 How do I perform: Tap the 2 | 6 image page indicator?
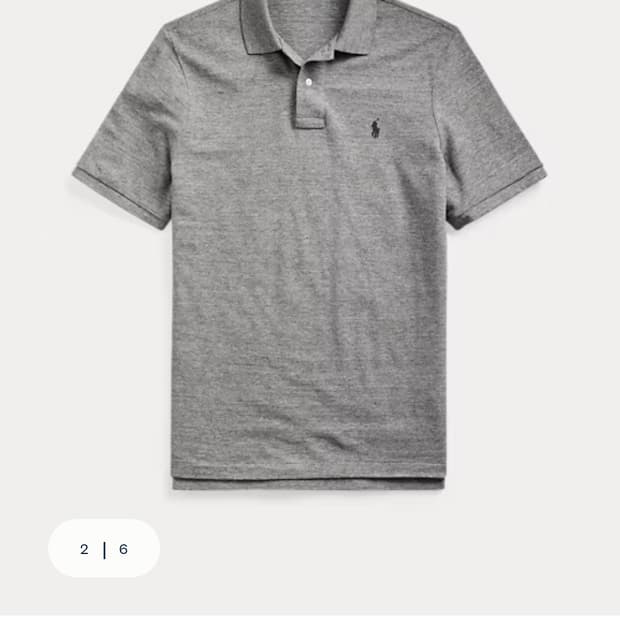pyautogui.click(x=104, y=548)
